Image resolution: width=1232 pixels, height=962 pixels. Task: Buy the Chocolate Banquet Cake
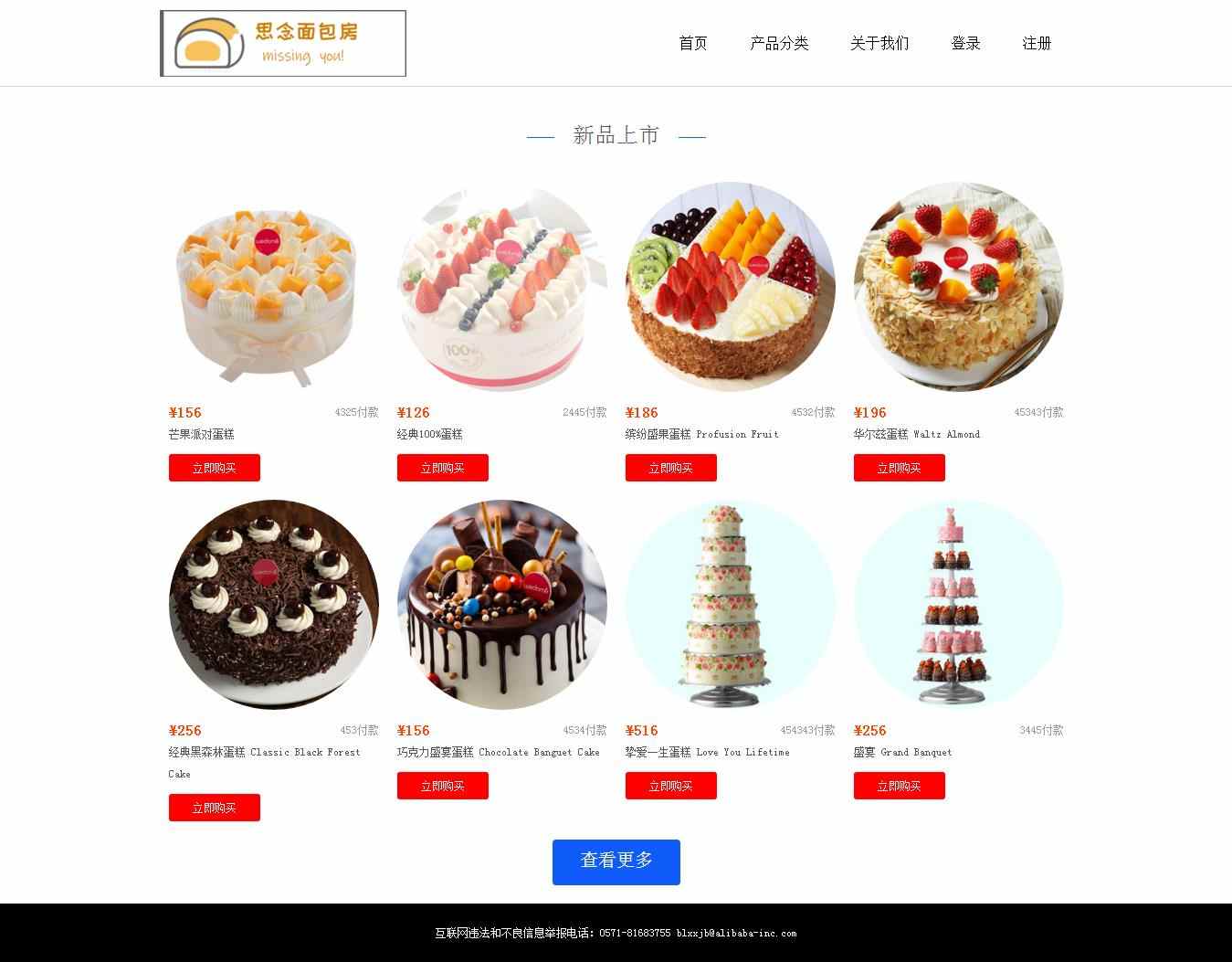[442, 786]
